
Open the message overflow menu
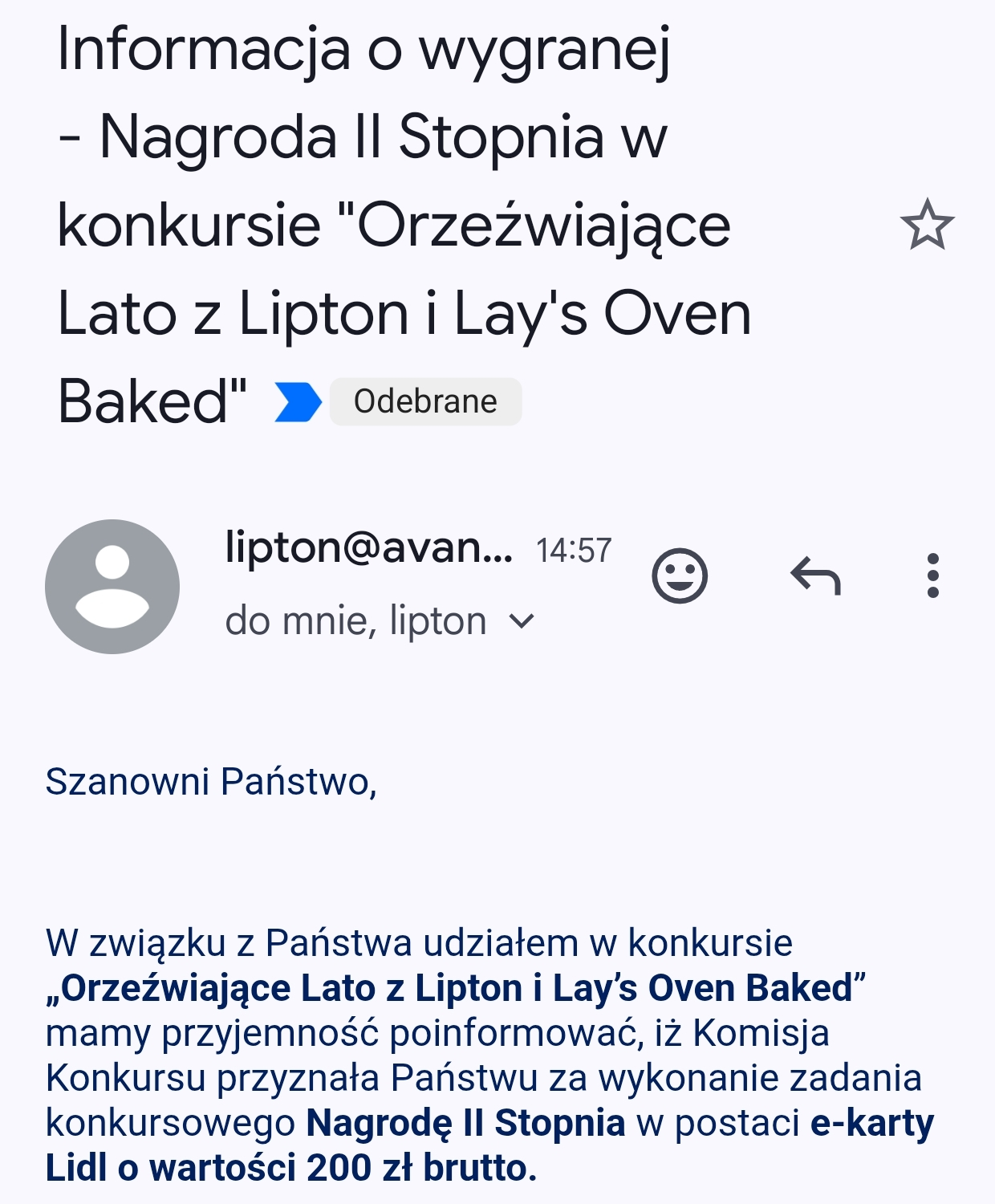coord(932,576)
